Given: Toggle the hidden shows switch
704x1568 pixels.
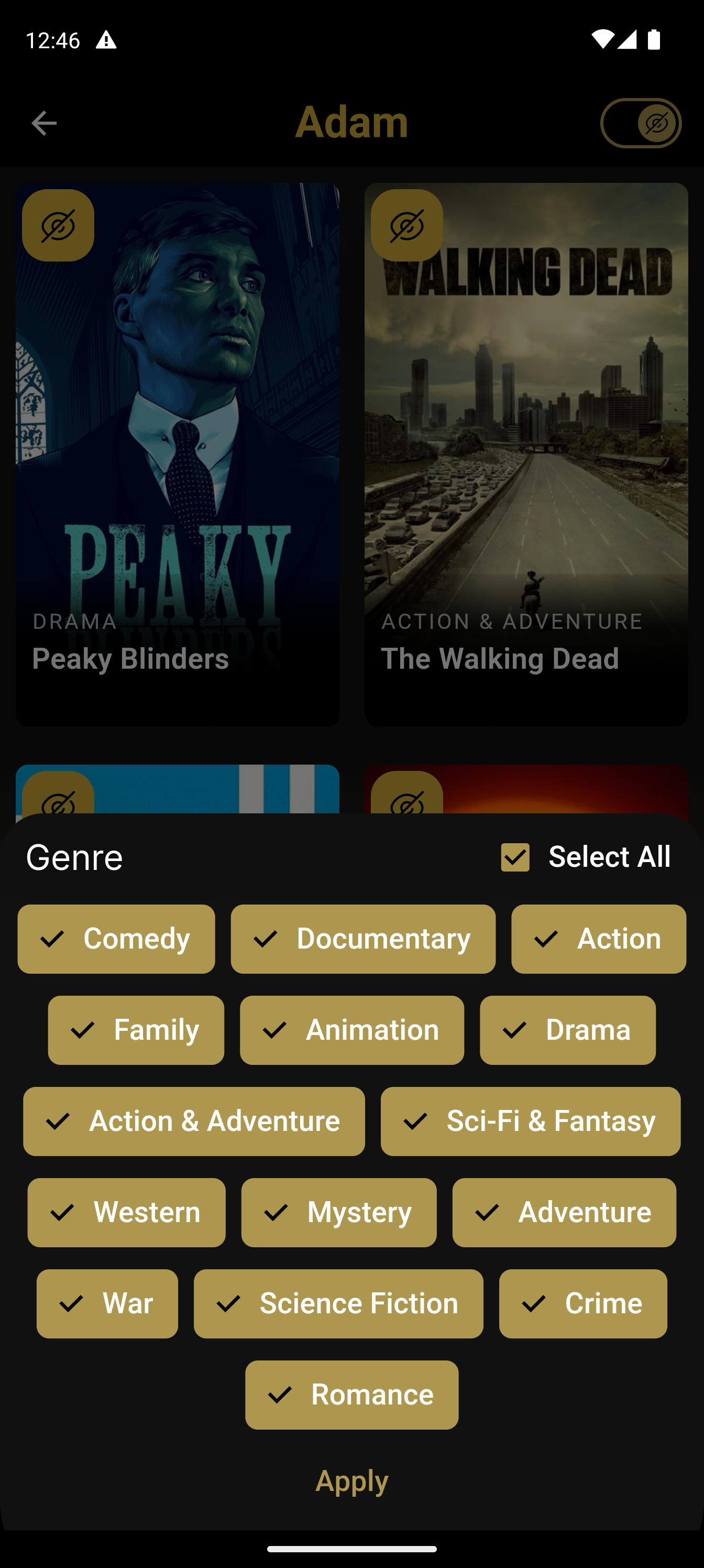Looking at the screenshot, I should [641, 123].
